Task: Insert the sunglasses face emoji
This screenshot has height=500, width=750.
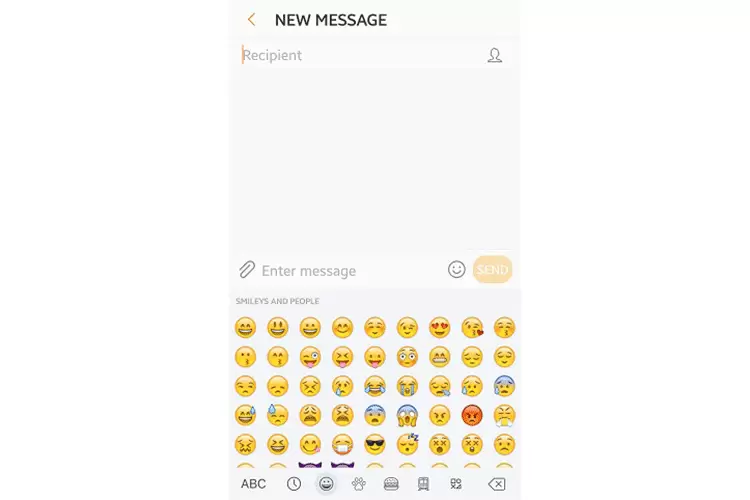Action: tap(375, 444)
